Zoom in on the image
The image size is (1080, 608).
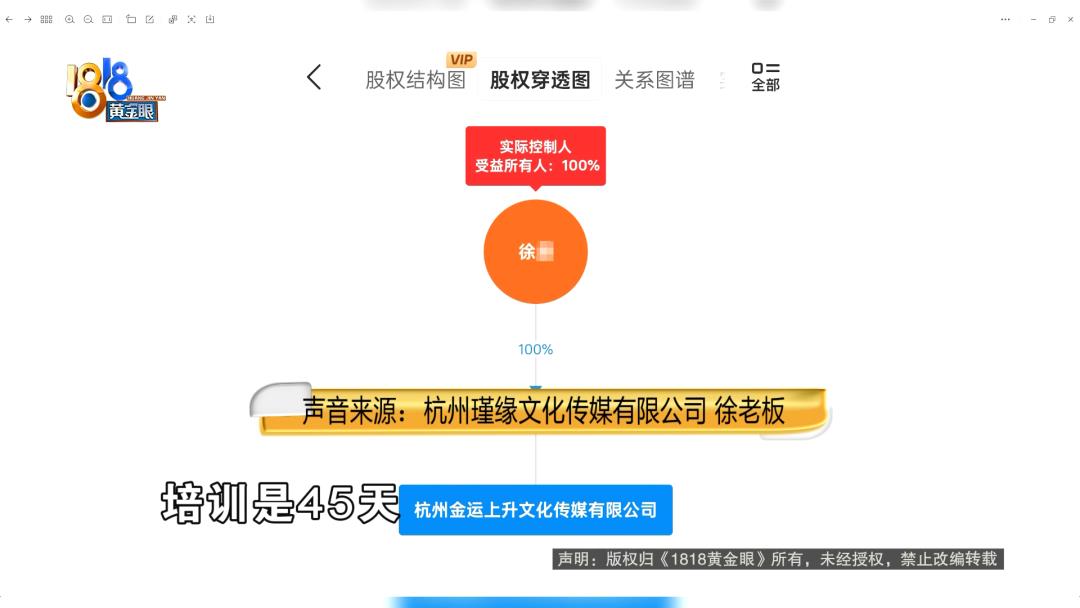[x=69, y=19]
